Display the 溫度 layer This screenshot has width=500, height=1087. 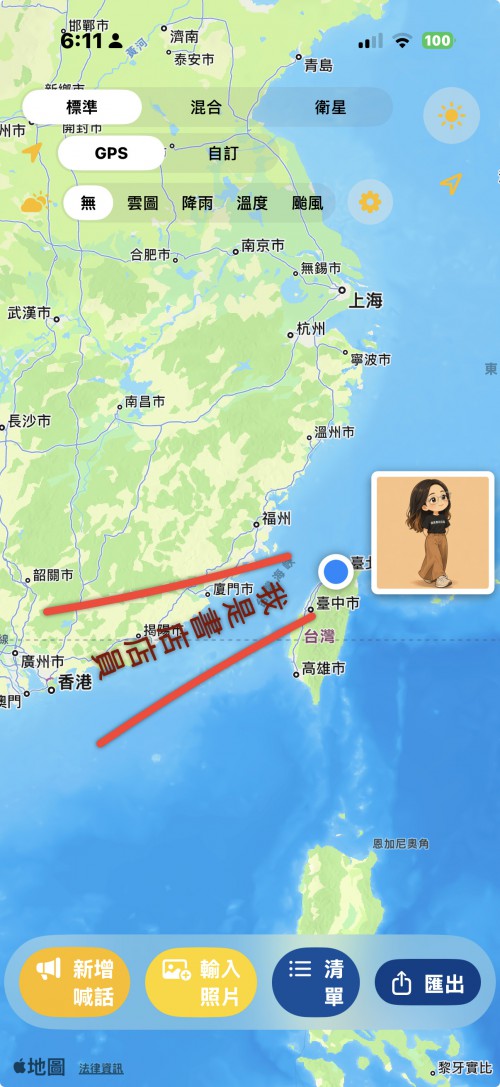point(252,203)
